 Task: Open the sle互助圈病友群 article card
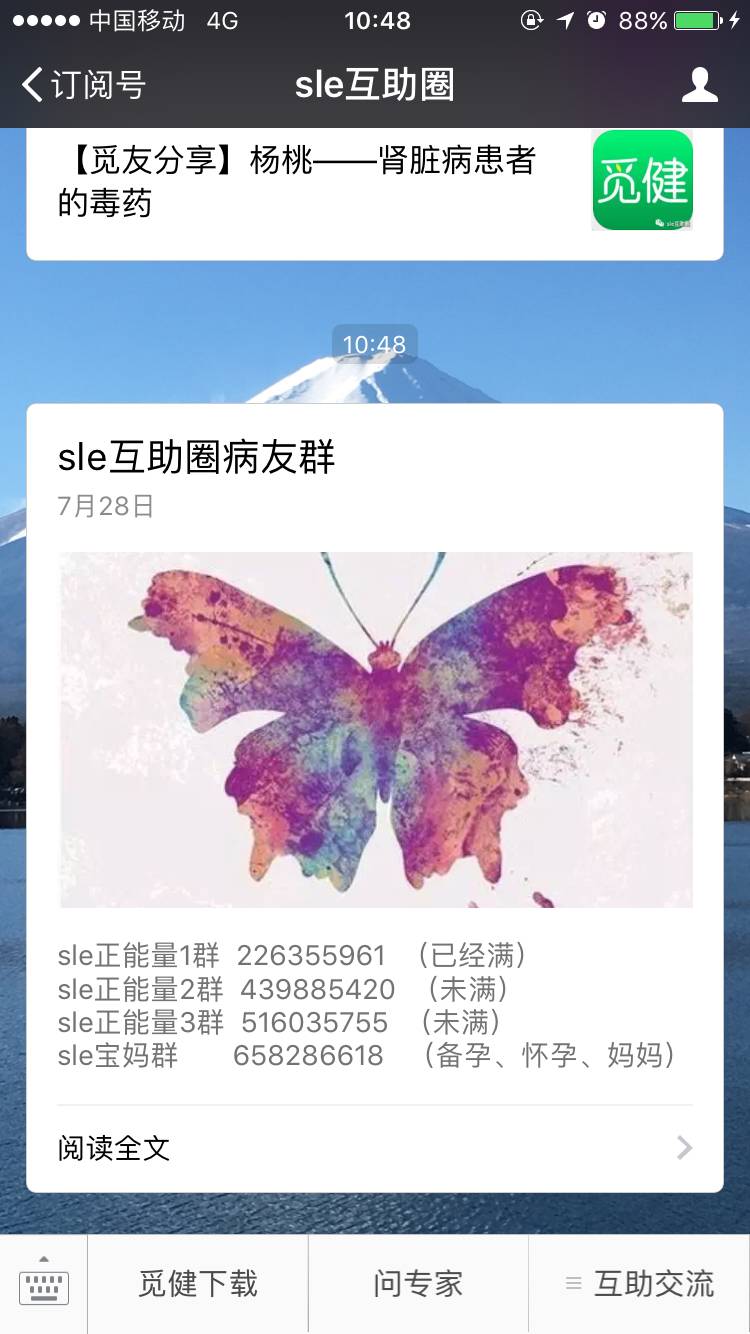click(x=375, y=730)
